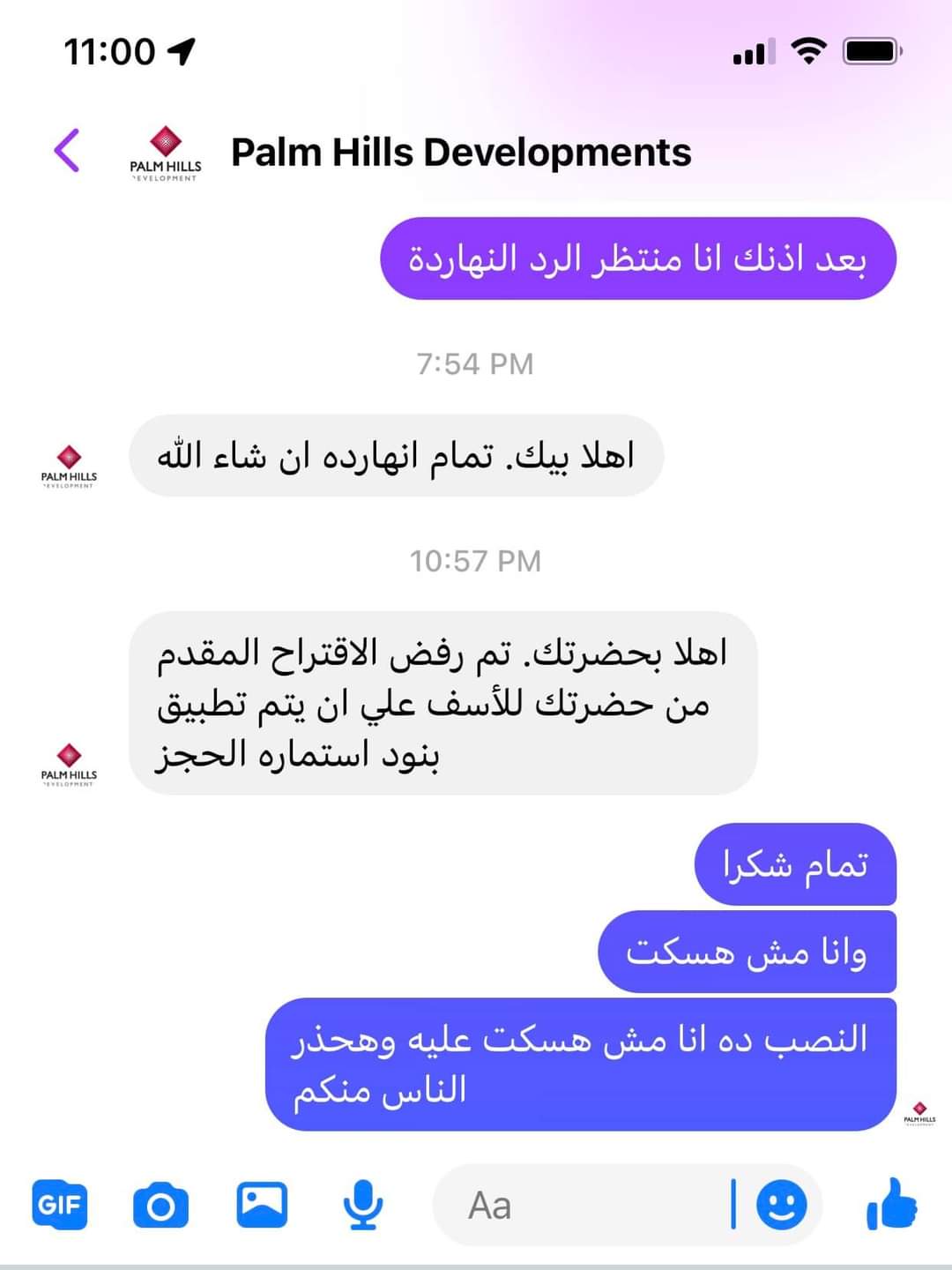
Task: Record a voice message with the microphone
Action: 362,1206
